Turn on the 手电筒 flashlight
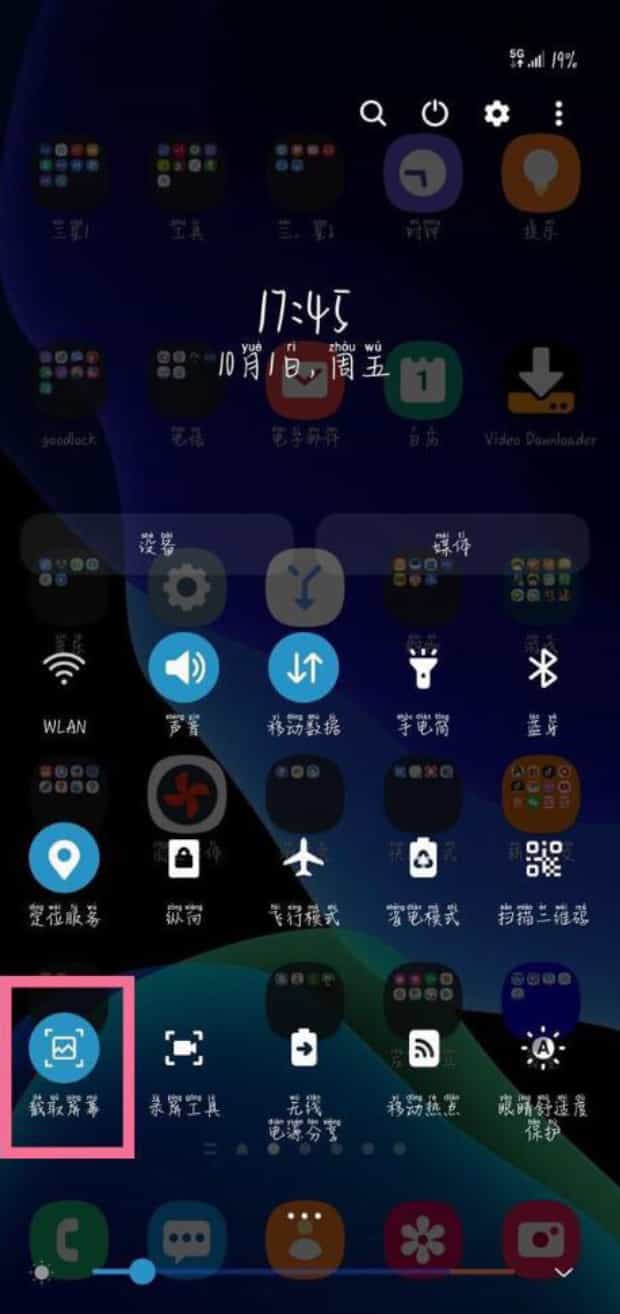 422,669
